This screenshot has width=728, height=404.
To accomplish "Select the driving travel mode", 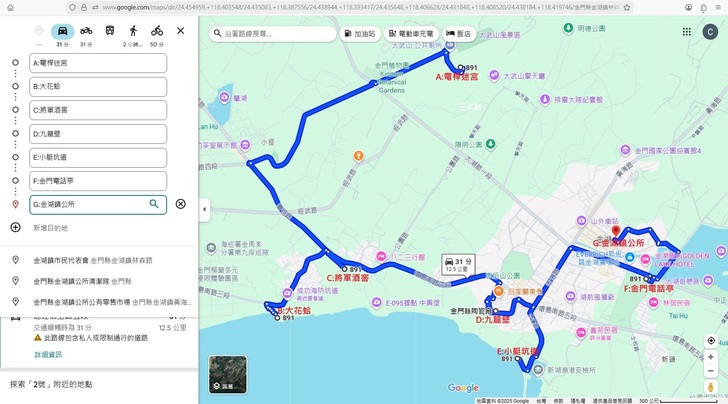I will coord(62,32).
